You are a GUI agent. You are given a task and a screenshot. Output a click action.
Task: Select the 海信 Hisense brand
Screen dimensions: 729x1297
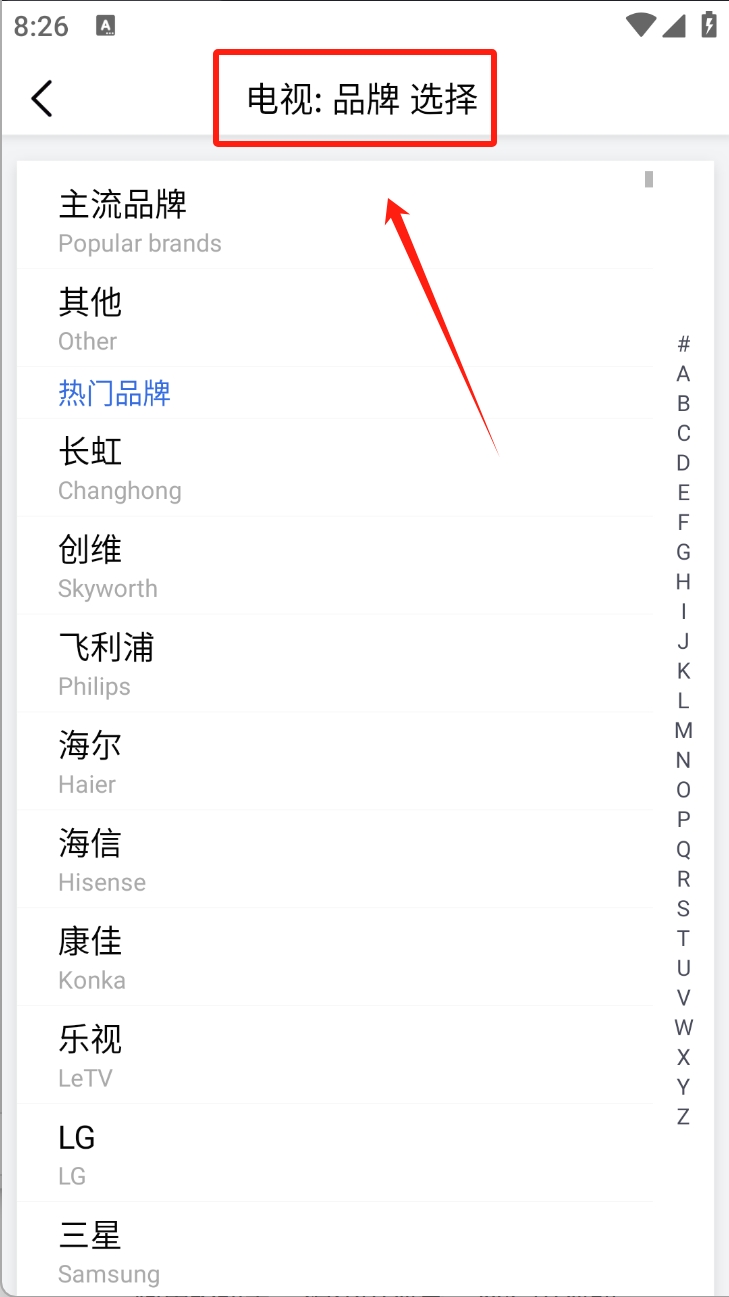click(336, 859)
